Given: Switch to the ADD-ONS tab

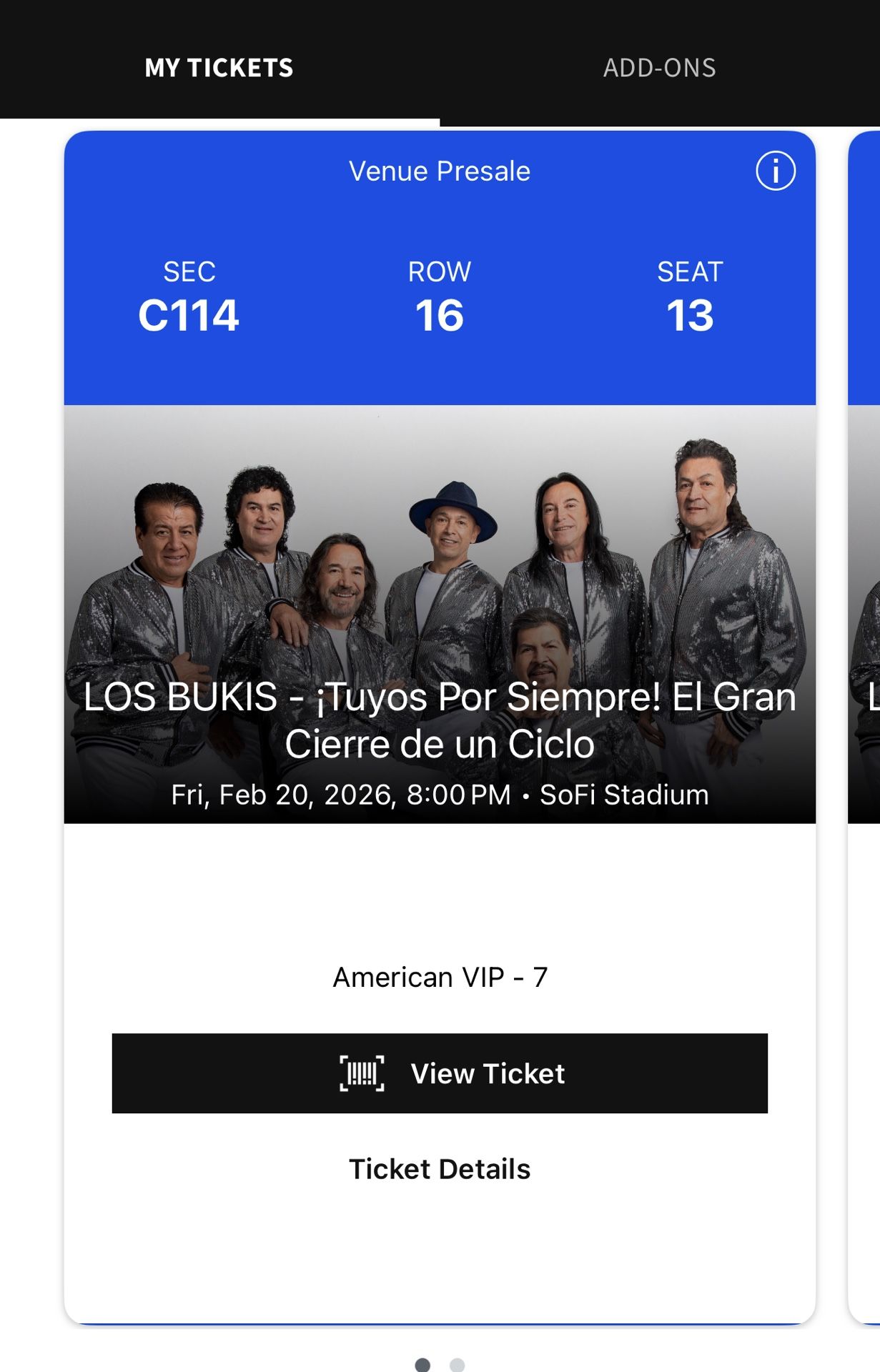Looking at the screenshot, I should pyautogui.click(x=661, y=68).
